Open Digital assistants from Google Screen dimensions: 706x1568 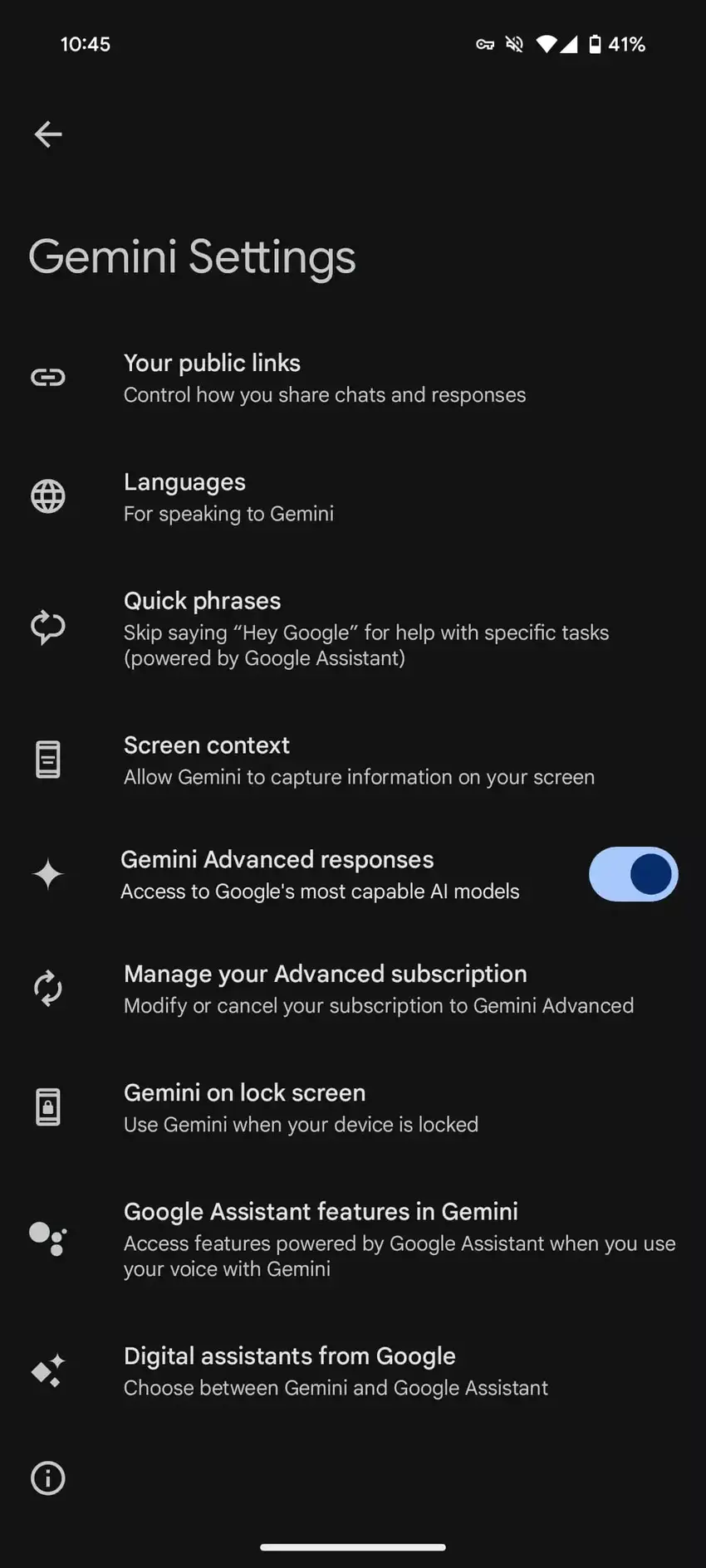click(x=336, y=1370)
